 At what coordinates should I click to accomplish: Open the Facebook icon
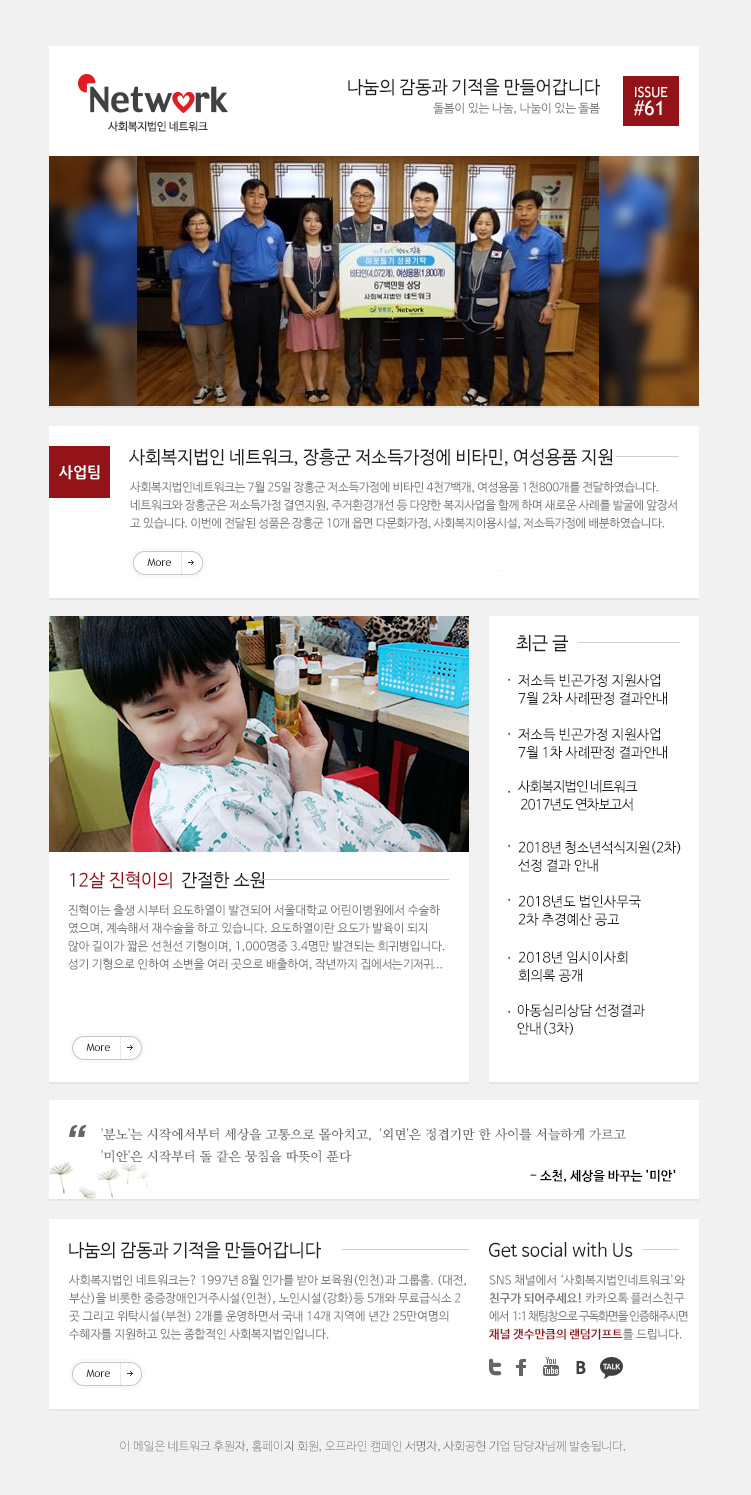pyautogui.click(x=521, y=1368)
